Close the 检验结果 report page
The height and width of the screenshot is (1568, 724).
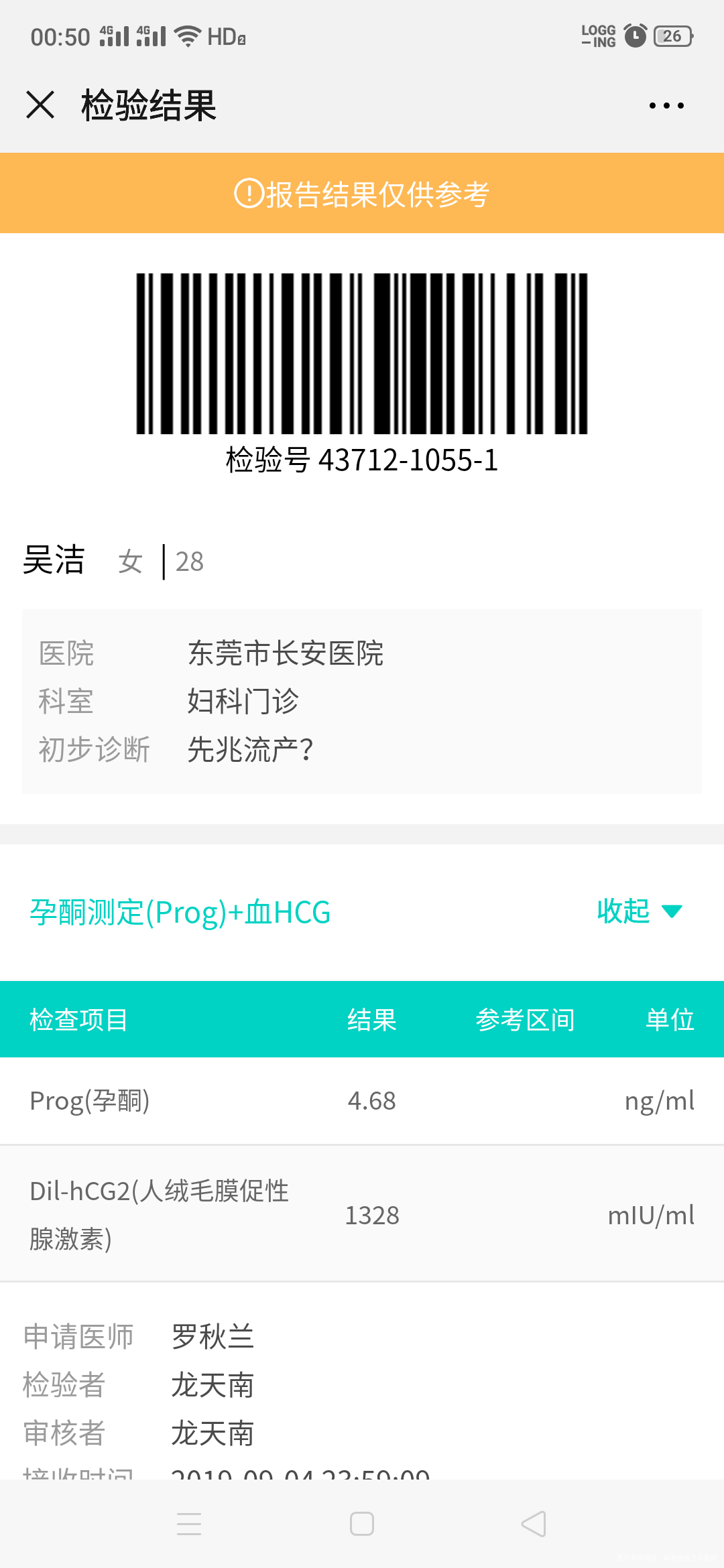coord(40,105)
